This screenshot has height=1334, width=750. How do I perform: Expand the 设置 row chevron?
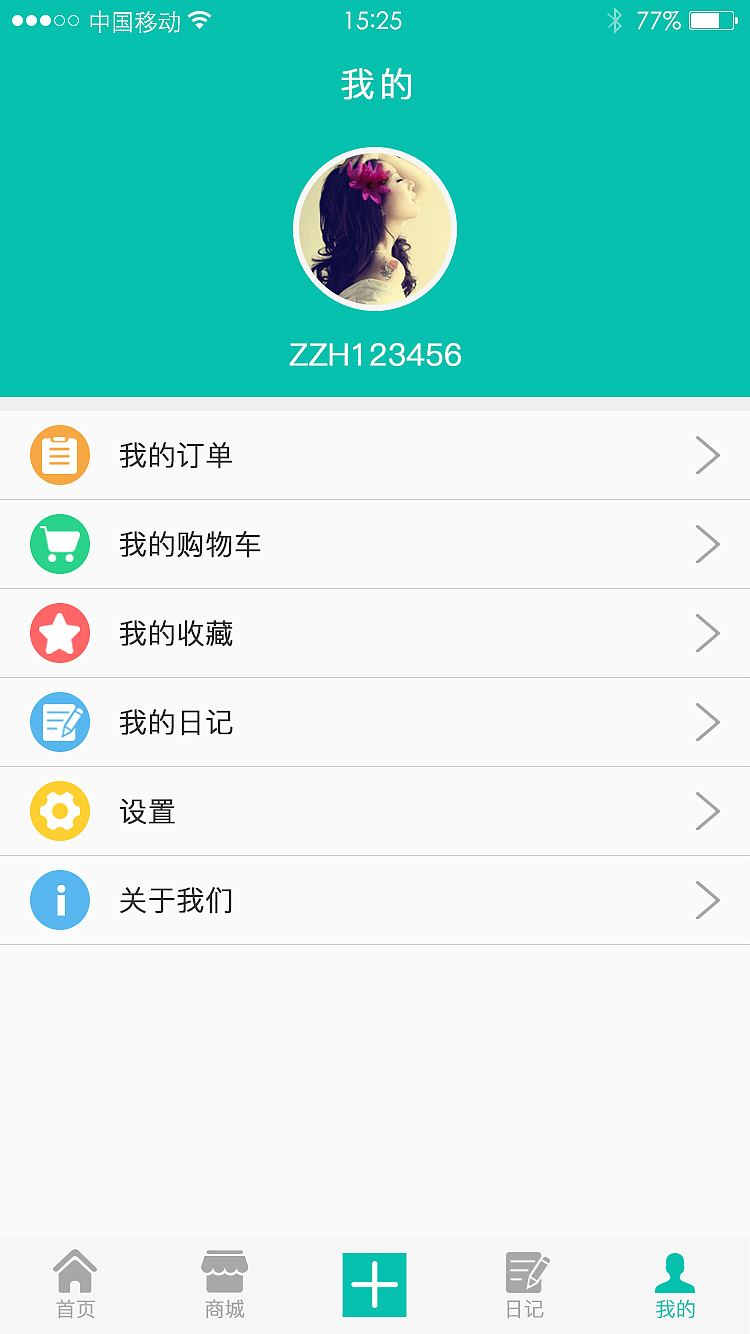(x=708, y=811)
